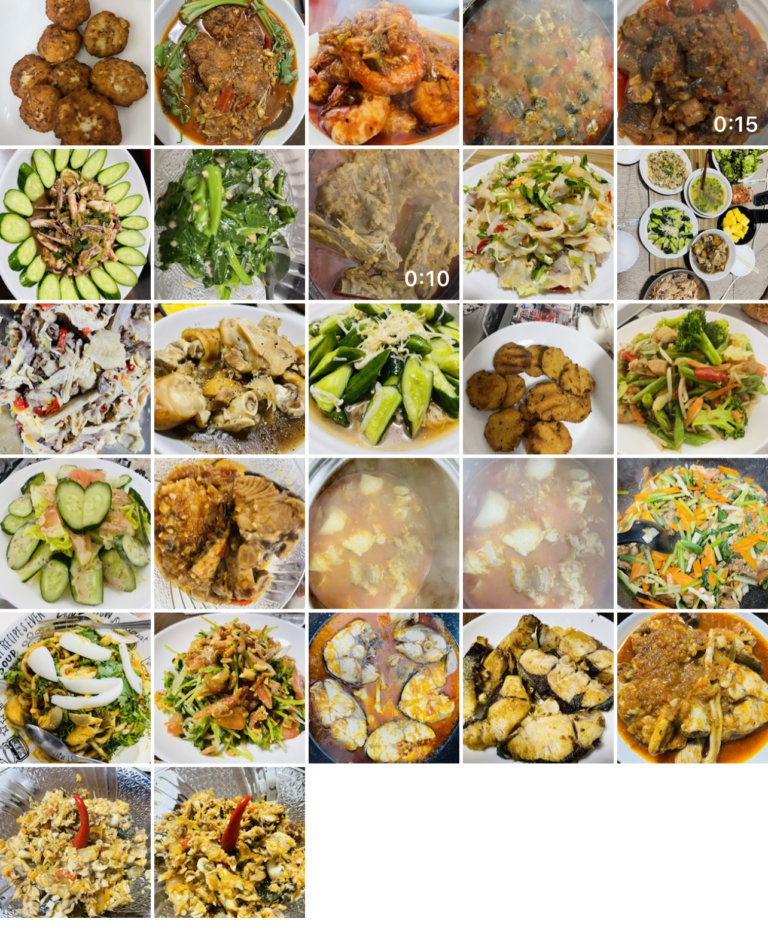View the stir-fried greens with green pepper photo
Screen dimensions: 768x934
pos(229,225)
